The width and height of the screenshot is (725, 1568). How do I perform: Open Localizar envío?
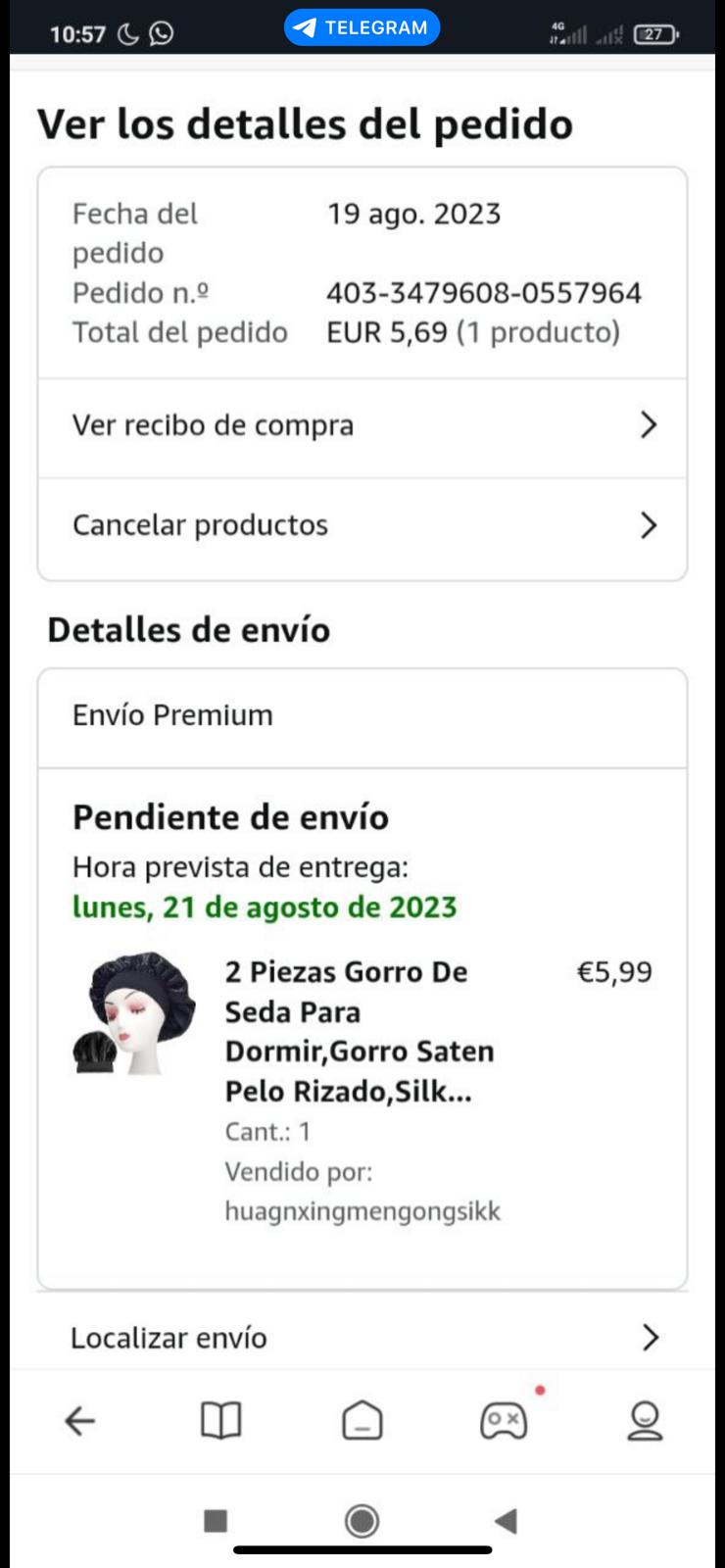(x=362, y=1338)
